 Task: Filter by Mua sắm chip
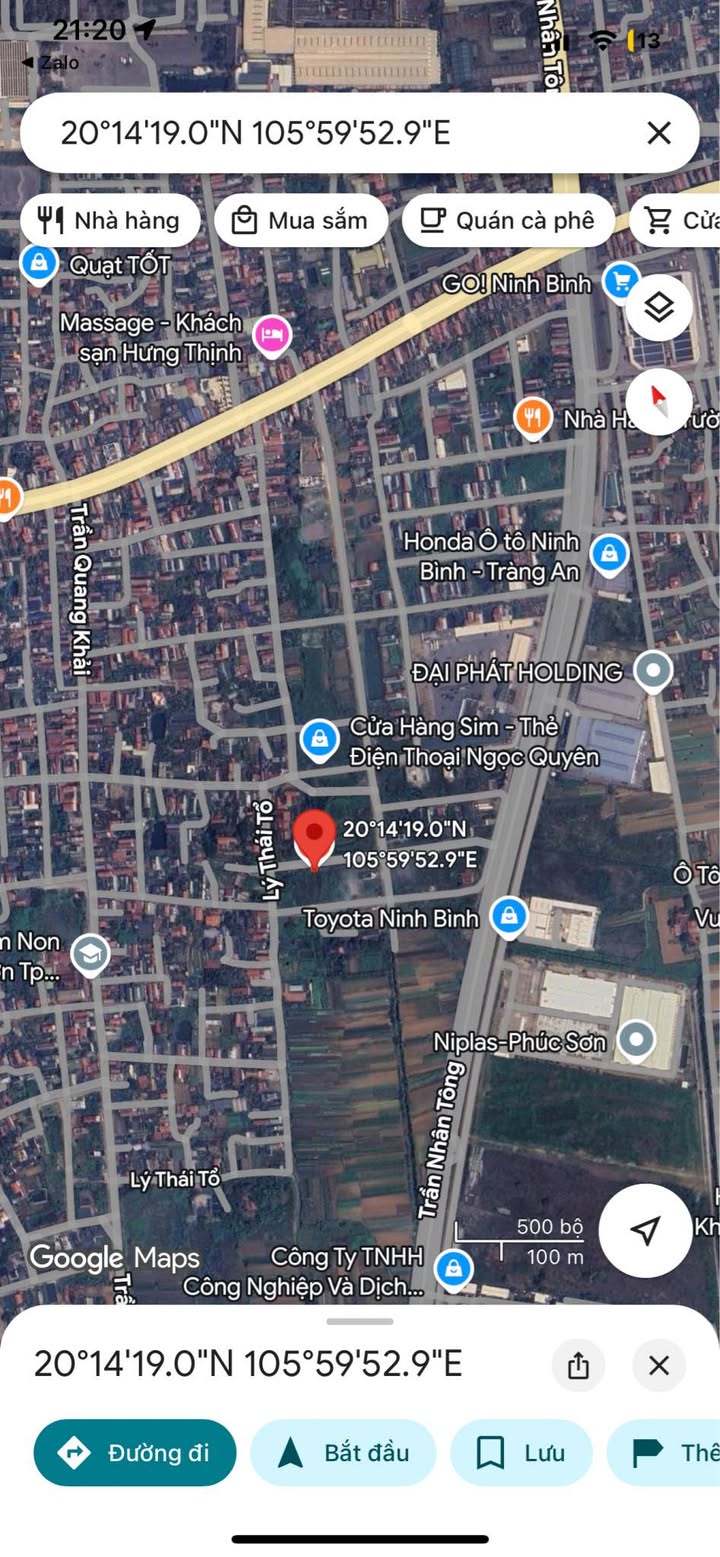pos(300,220)
